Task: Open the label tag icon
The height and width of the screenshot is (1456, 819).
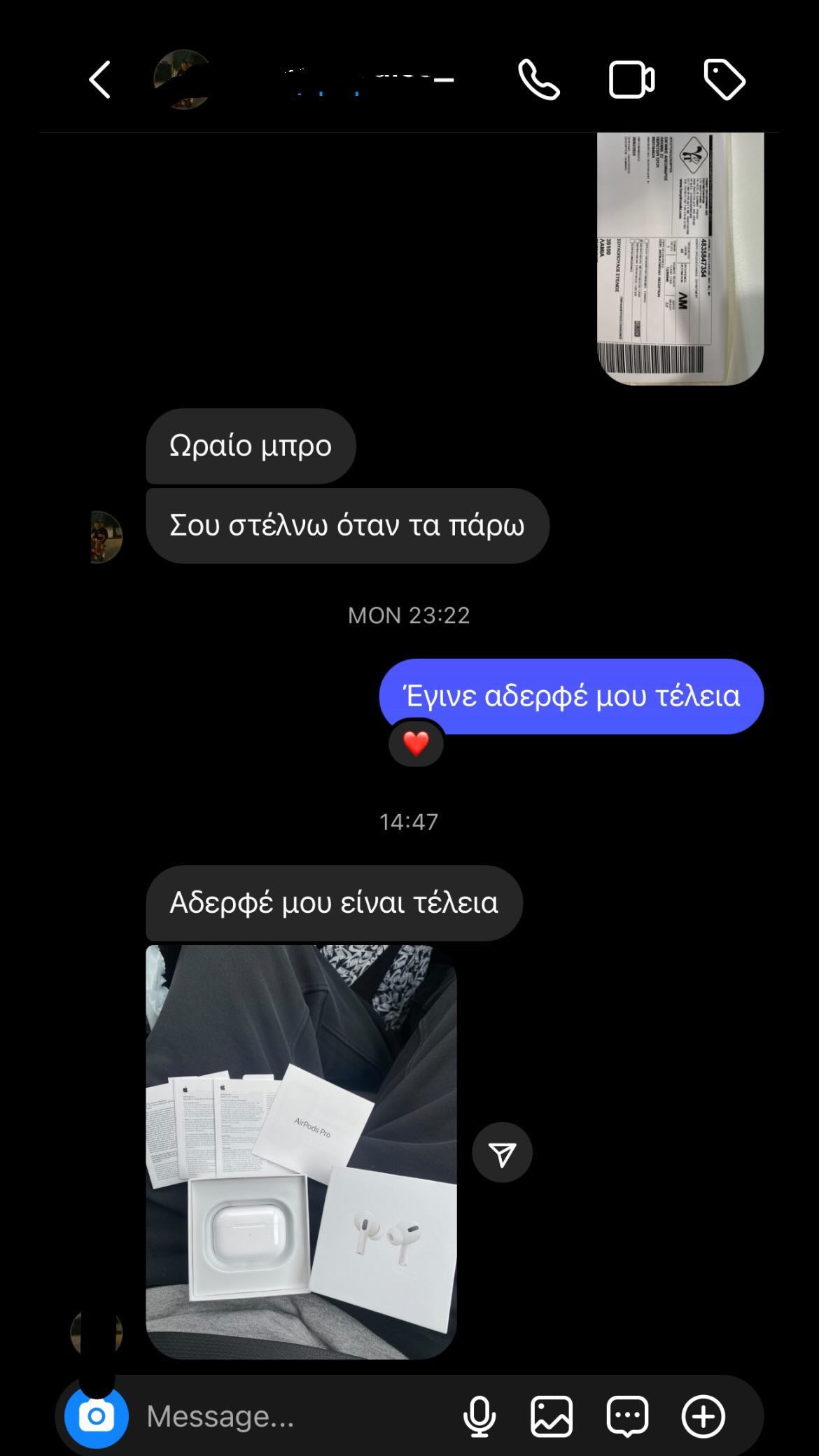Action: point(724,80)
